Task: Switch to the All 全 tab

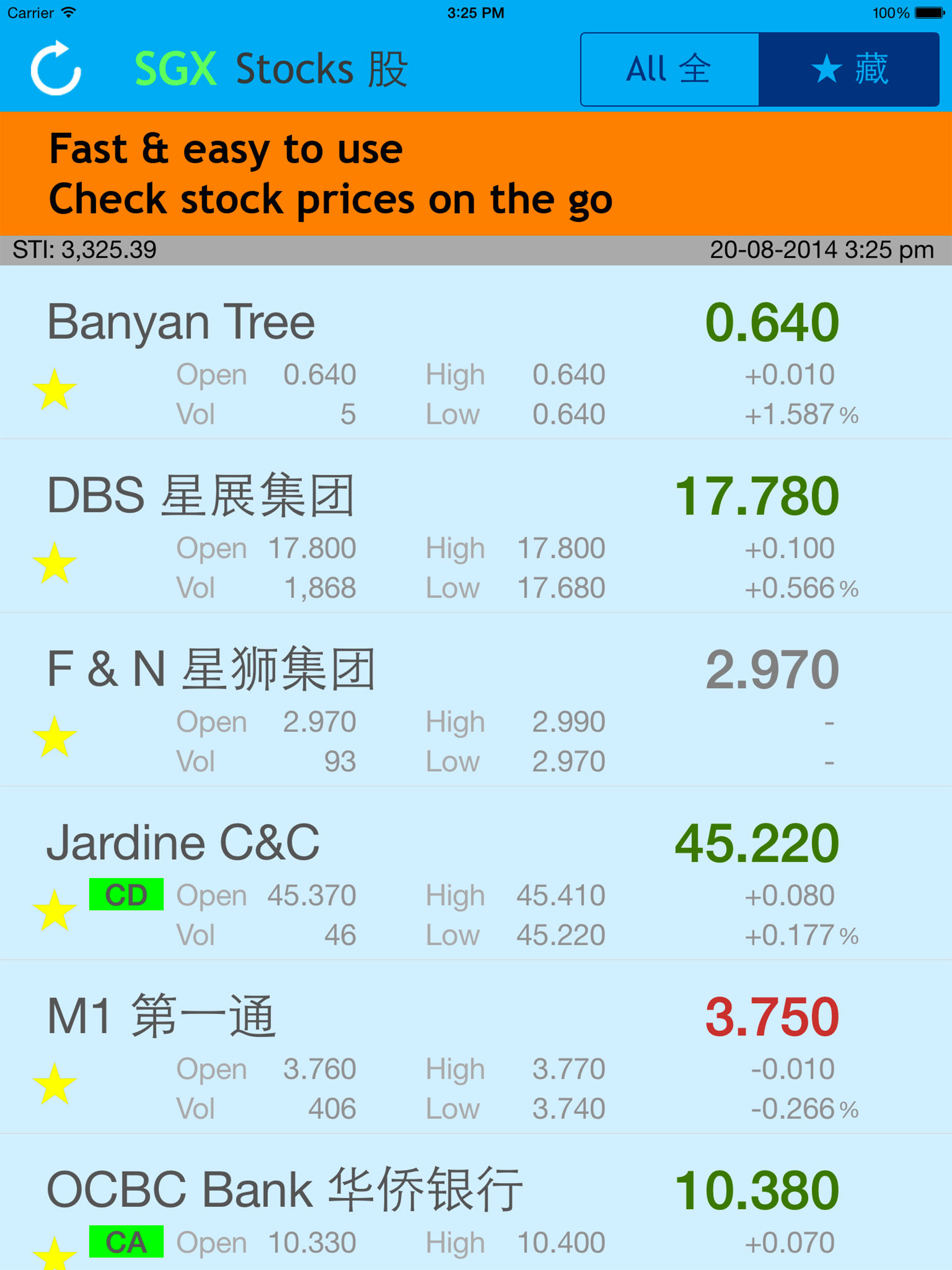Action: (x=669, y=69)
